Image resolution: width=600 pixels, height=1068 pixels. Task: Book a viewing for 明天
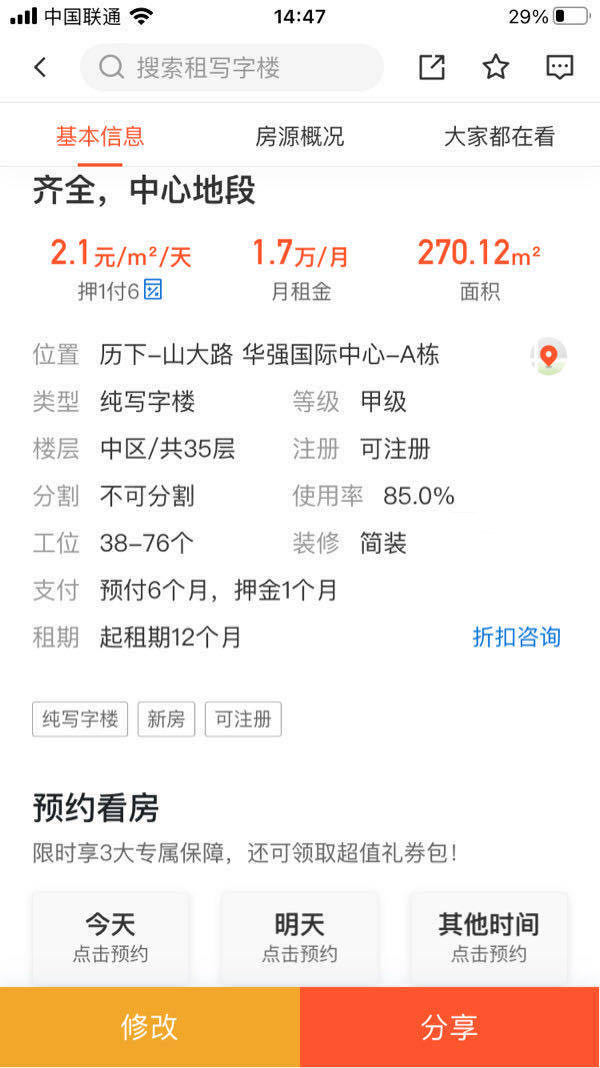click(300, 936)
